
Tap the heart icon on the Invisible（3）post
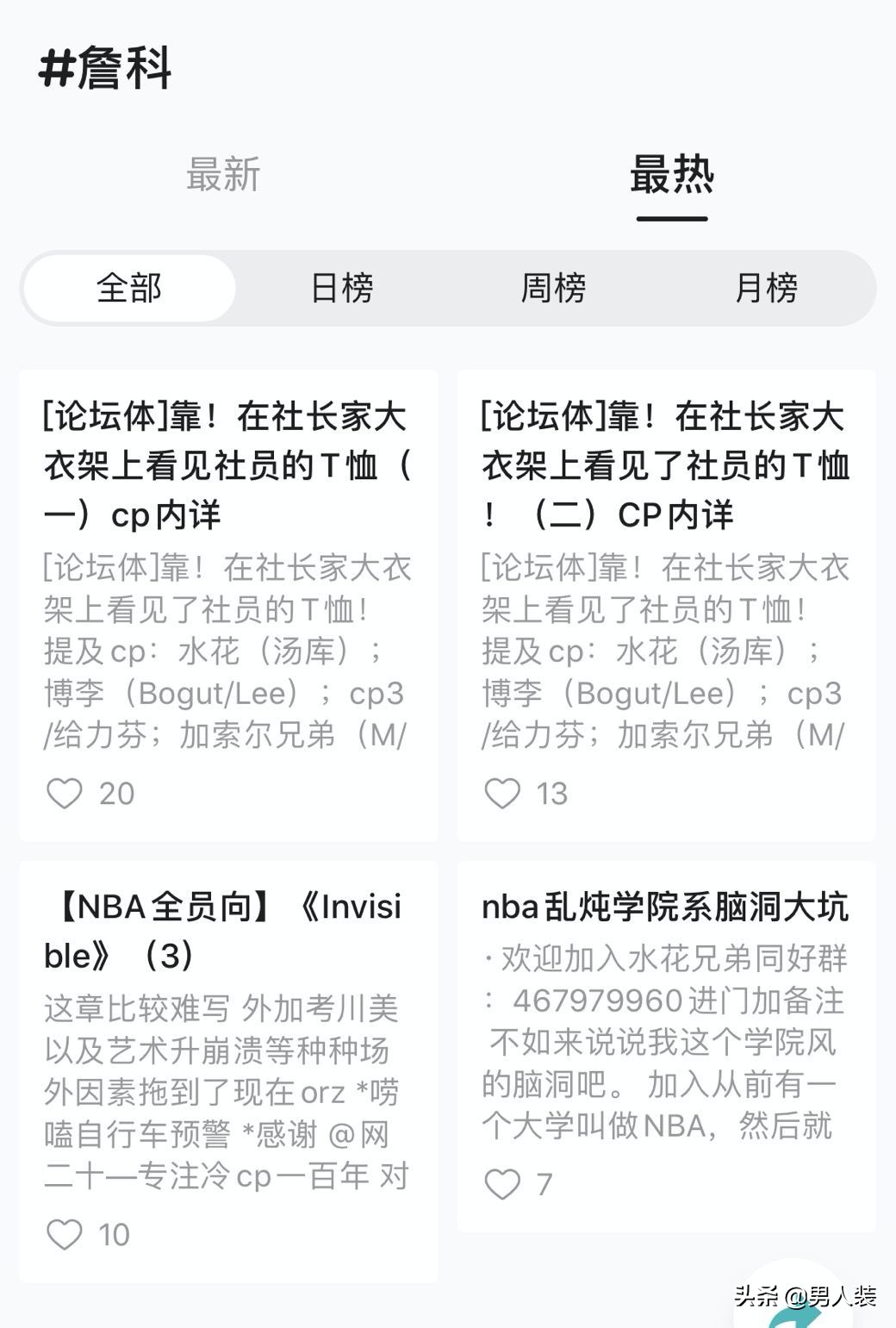click(x=66, y=1235)
